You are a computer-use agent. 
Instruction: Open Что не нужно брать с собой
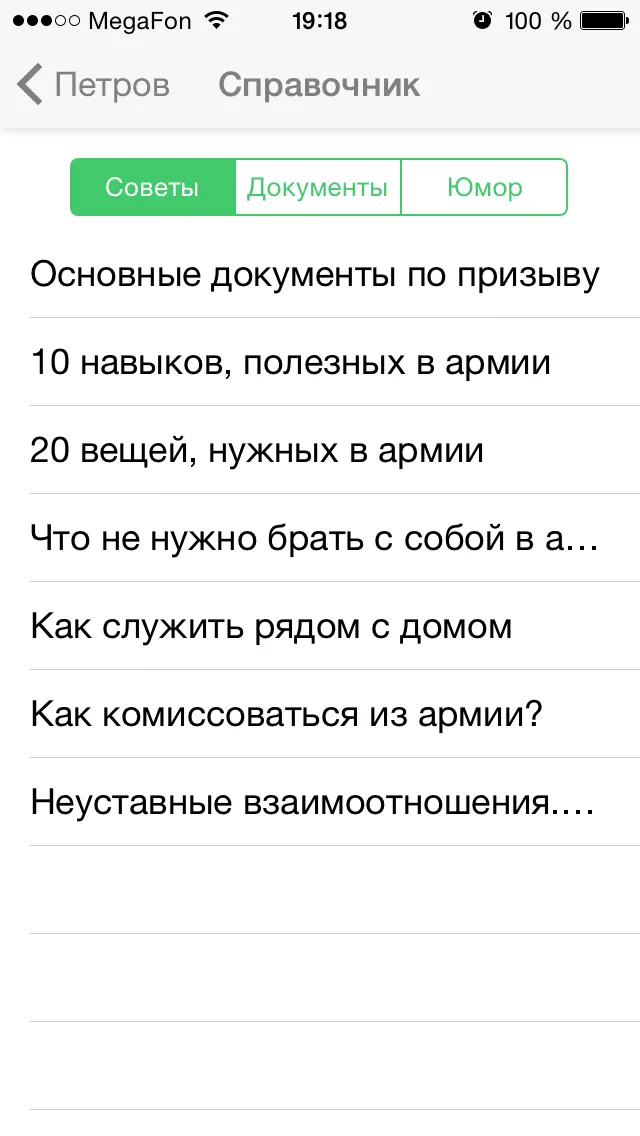point(320,538)
